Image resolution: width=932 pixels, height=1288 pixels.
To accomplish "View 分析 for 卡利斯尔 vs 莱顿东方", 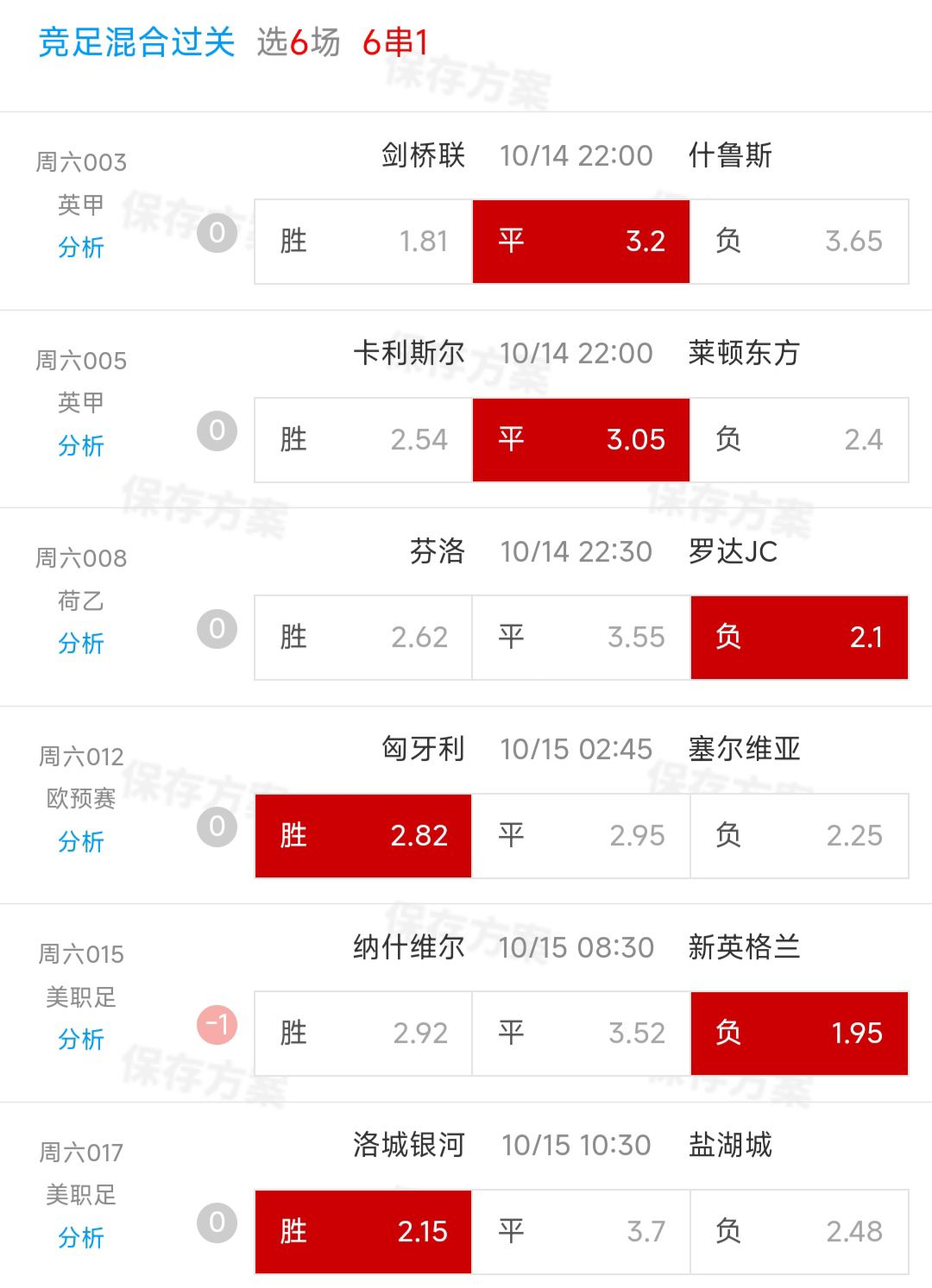I will (80, 446).
